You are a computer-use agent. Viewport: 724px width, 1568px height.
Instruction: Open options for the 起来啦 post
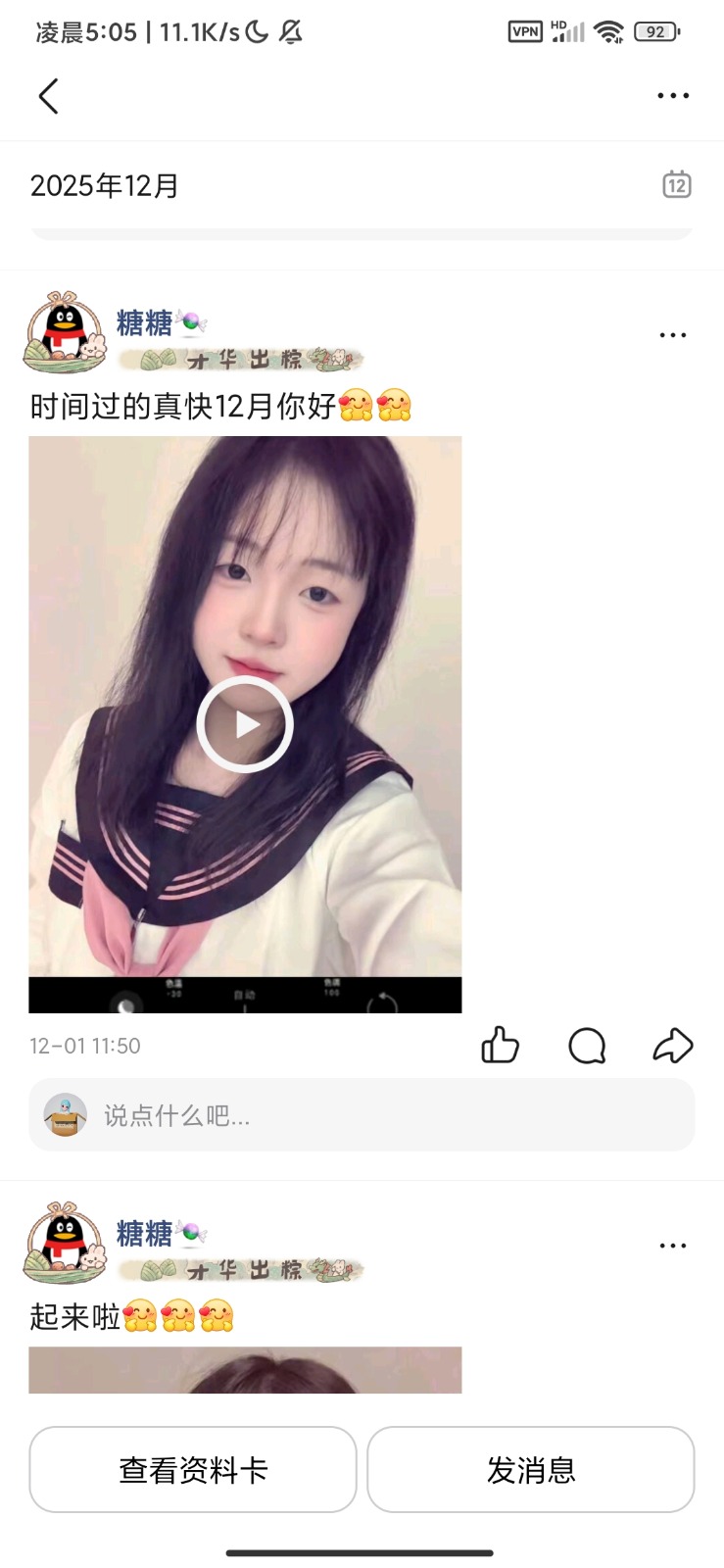point(673,1246)
